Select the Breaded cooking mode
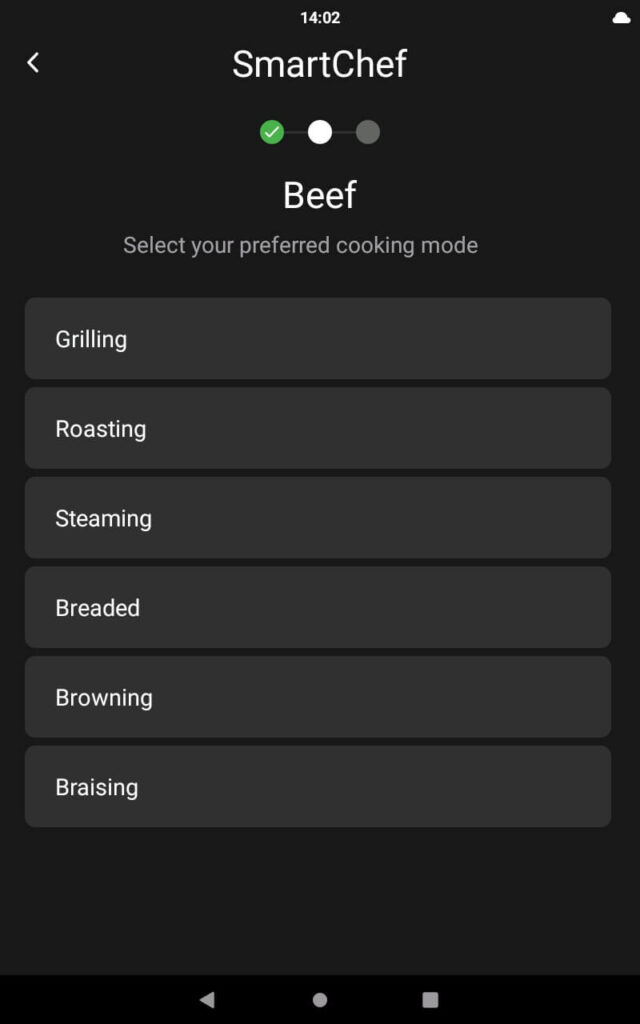640x1024 pixels. (x=317, y=607)
